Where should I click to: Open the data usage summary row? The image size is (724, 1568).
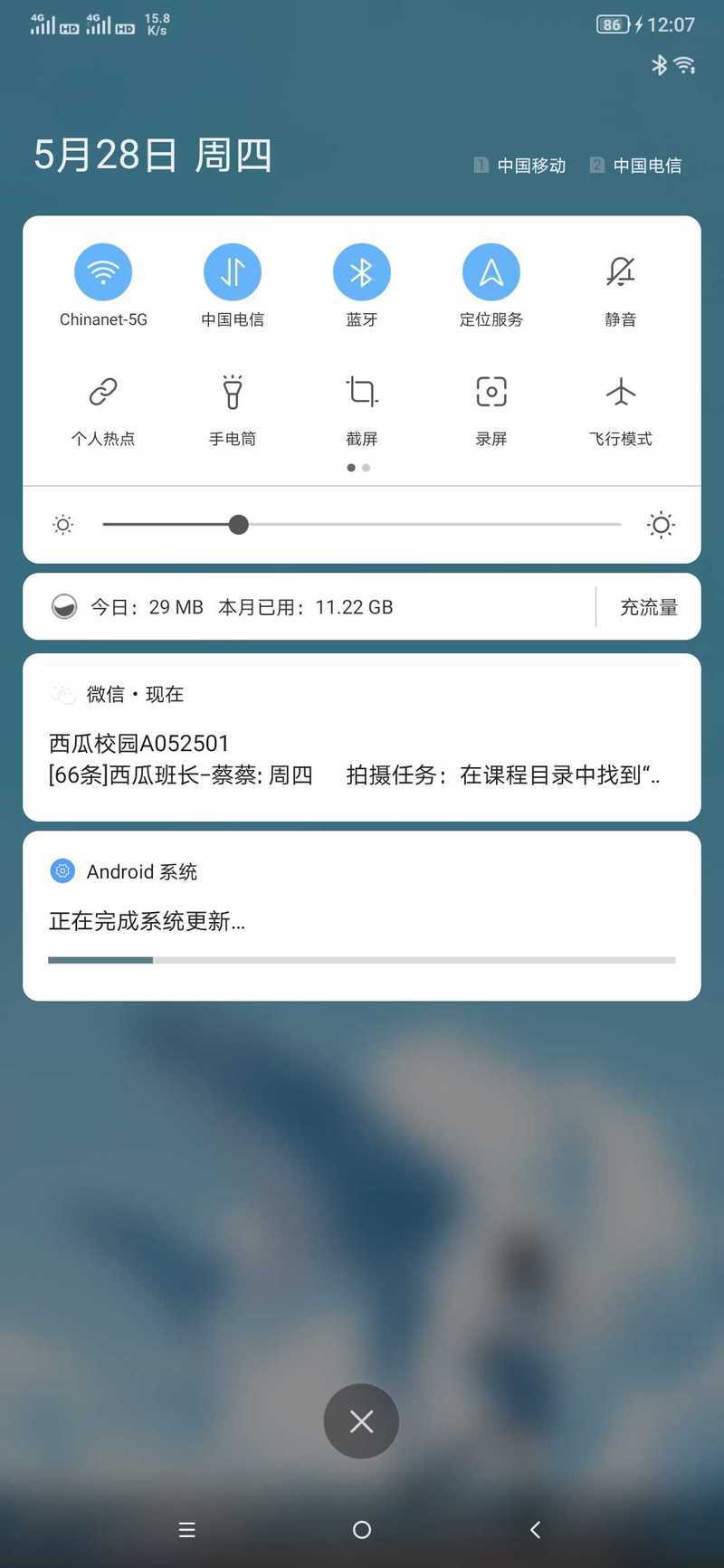tap(308, 607)
